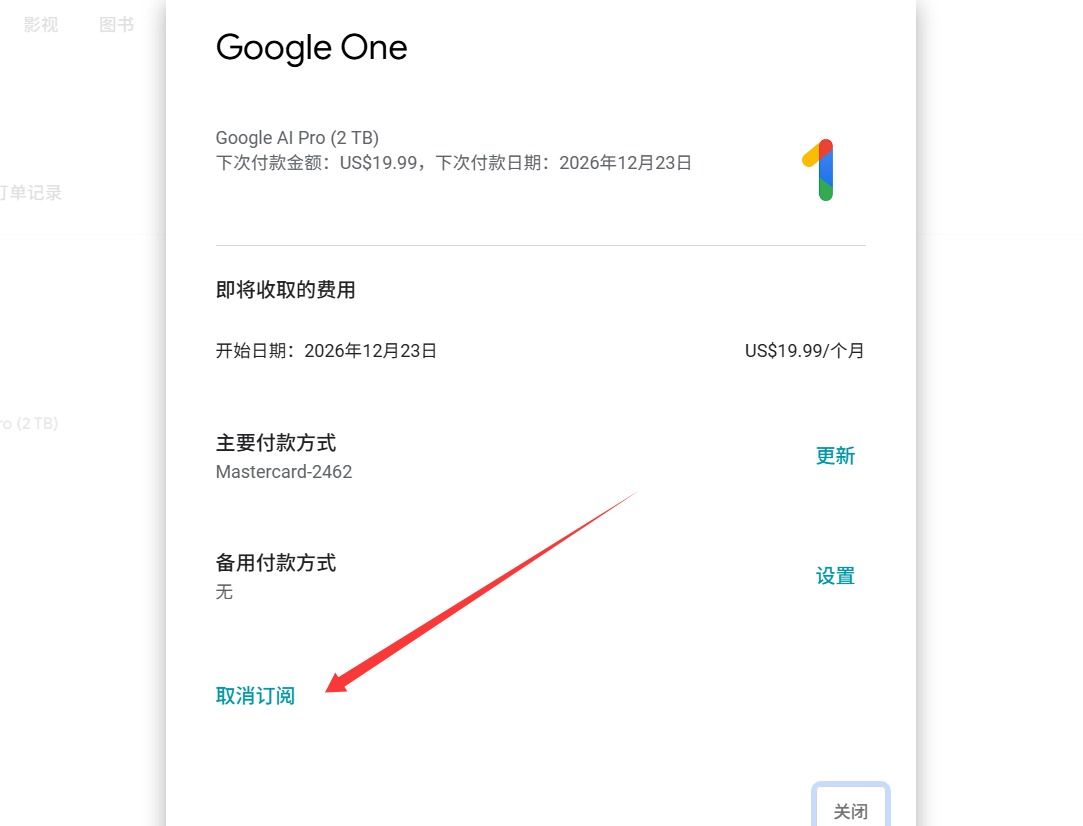This screenshot has width=1083, height=826.
Task: Close the dialog with the 关闭 button
Action: (850, 809)
